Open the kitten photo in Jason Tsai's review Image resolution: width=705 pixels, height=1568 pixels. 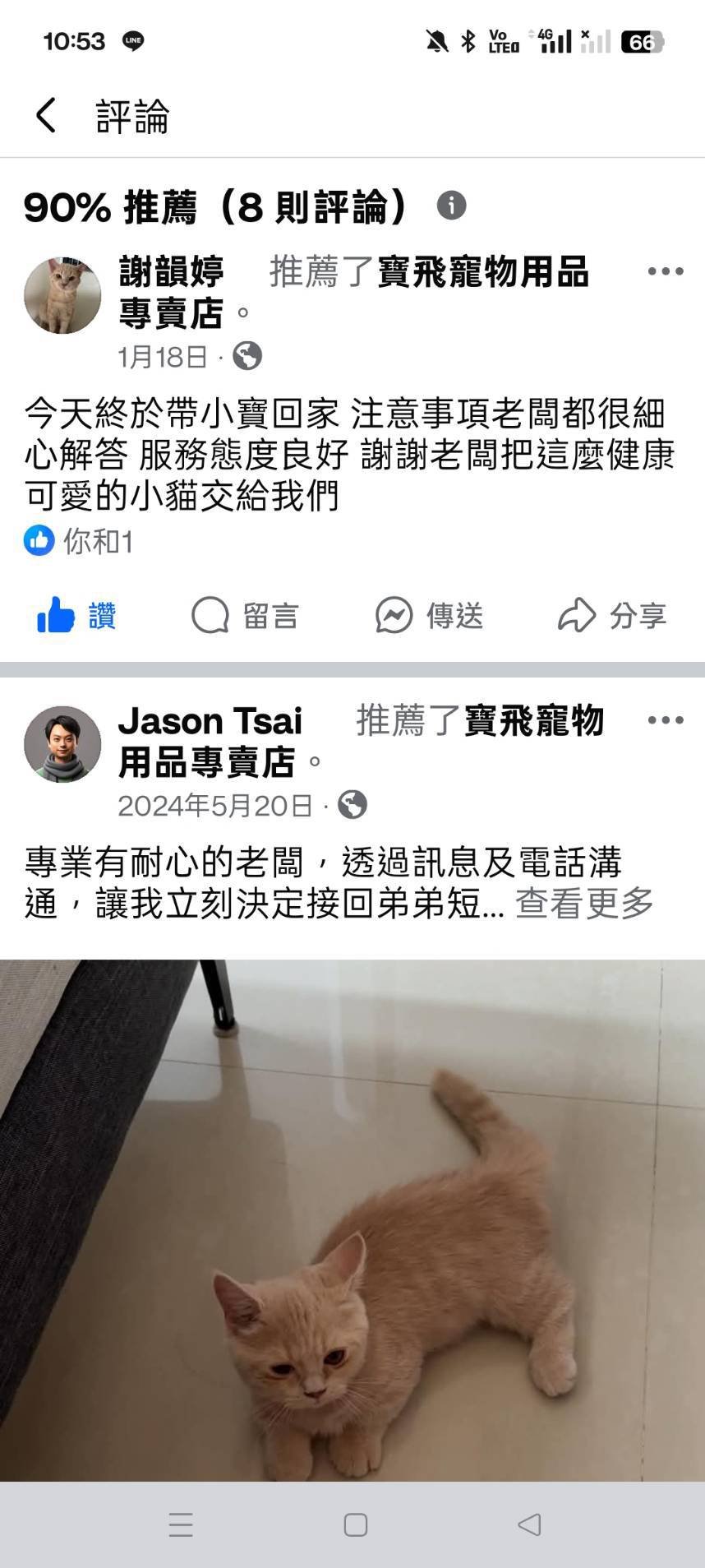pos(352,1220)
